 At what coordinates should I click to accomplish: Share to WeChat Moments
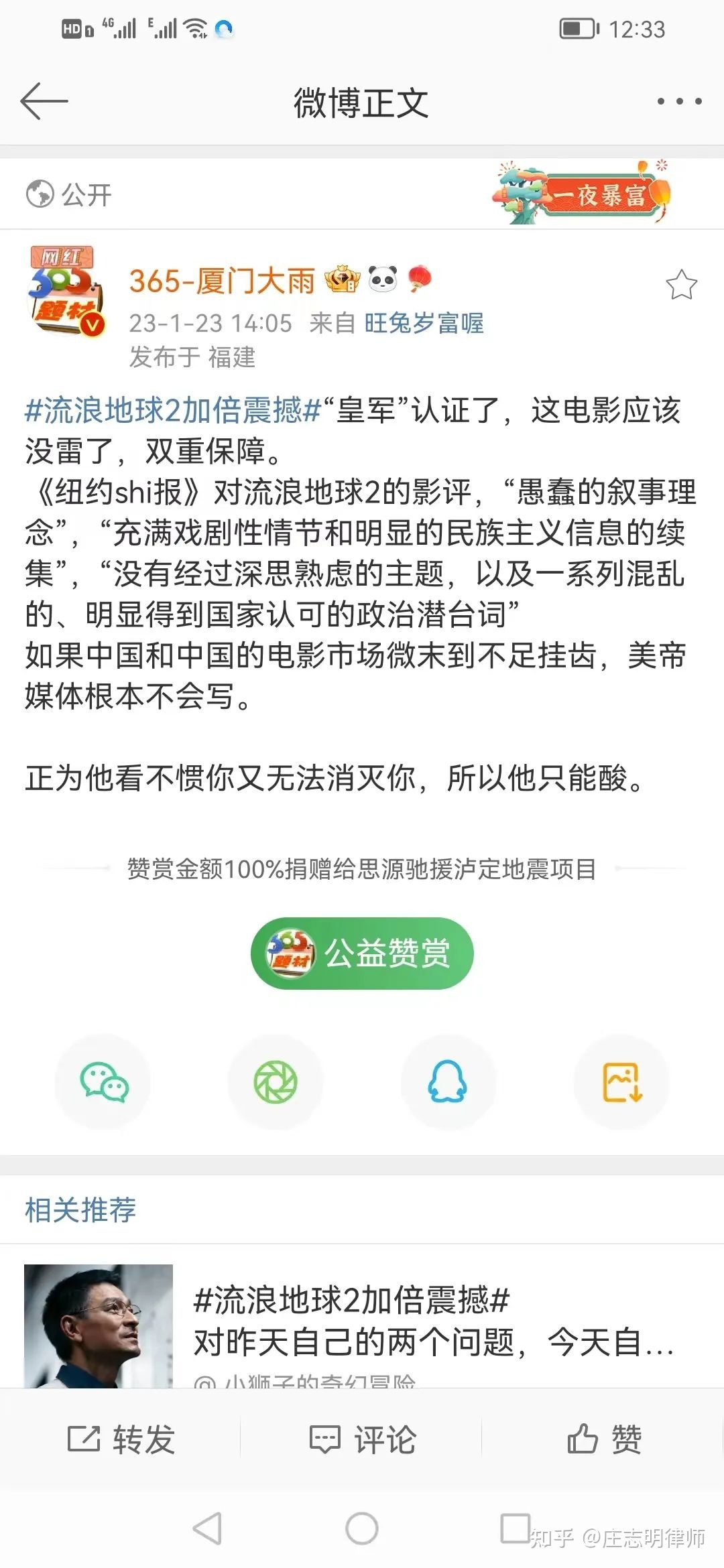pos(276,1082)
